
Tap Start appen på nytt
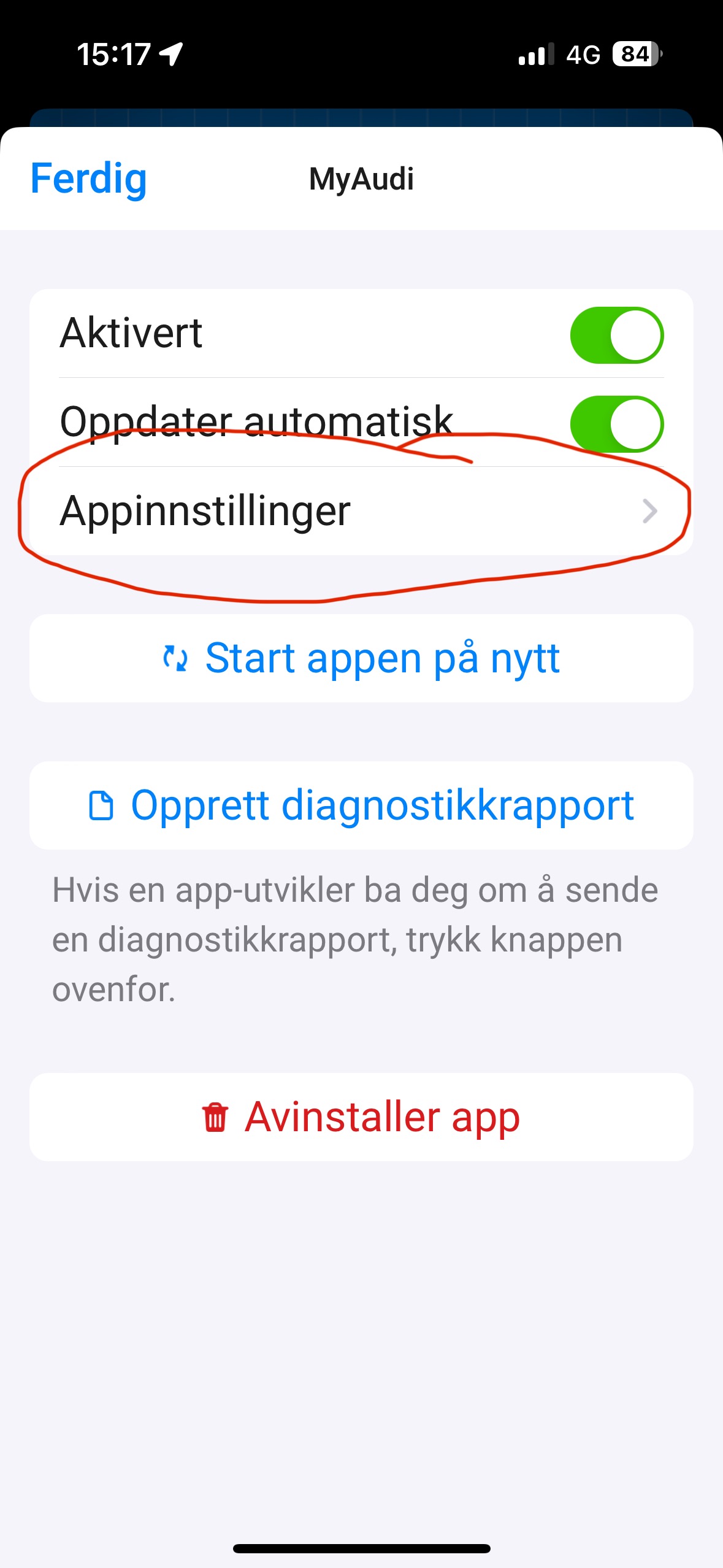pyautogui.click(x=361, y=658)
